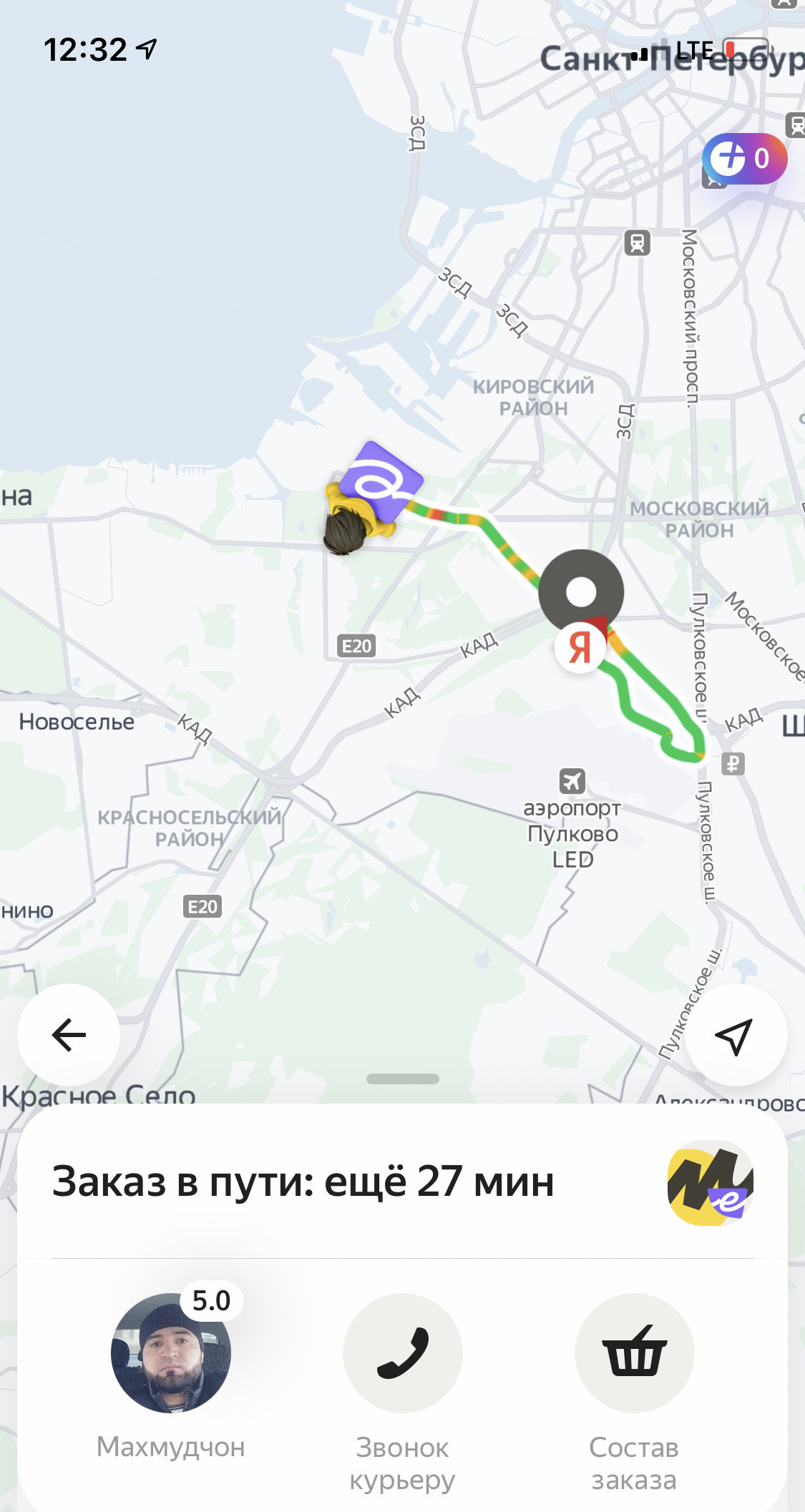Image resolution: width=805 pixels, height=1512 pixels.
Task: Go back using the arrow button
Action: [69, 1034]
